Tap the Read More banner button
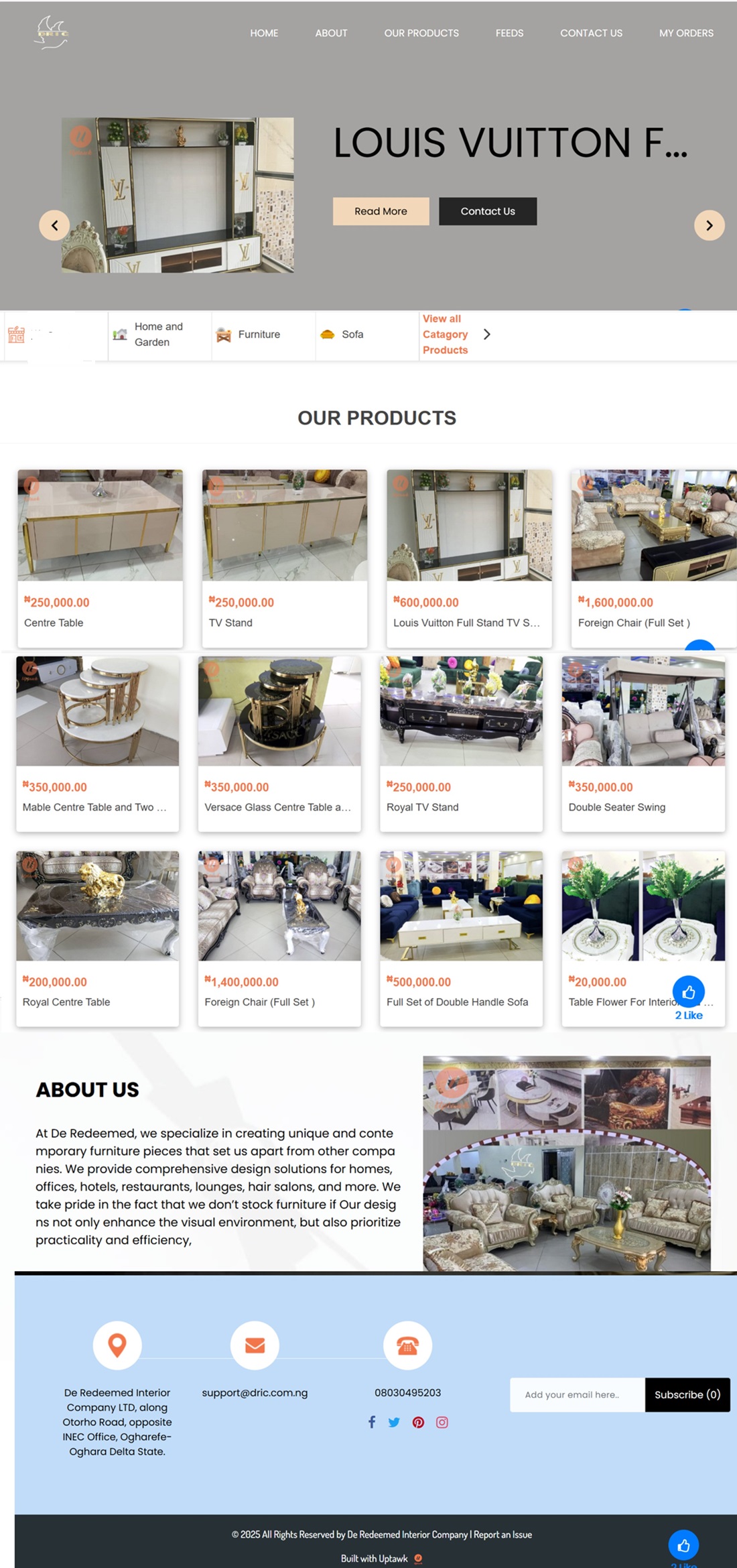 (381, 211)
